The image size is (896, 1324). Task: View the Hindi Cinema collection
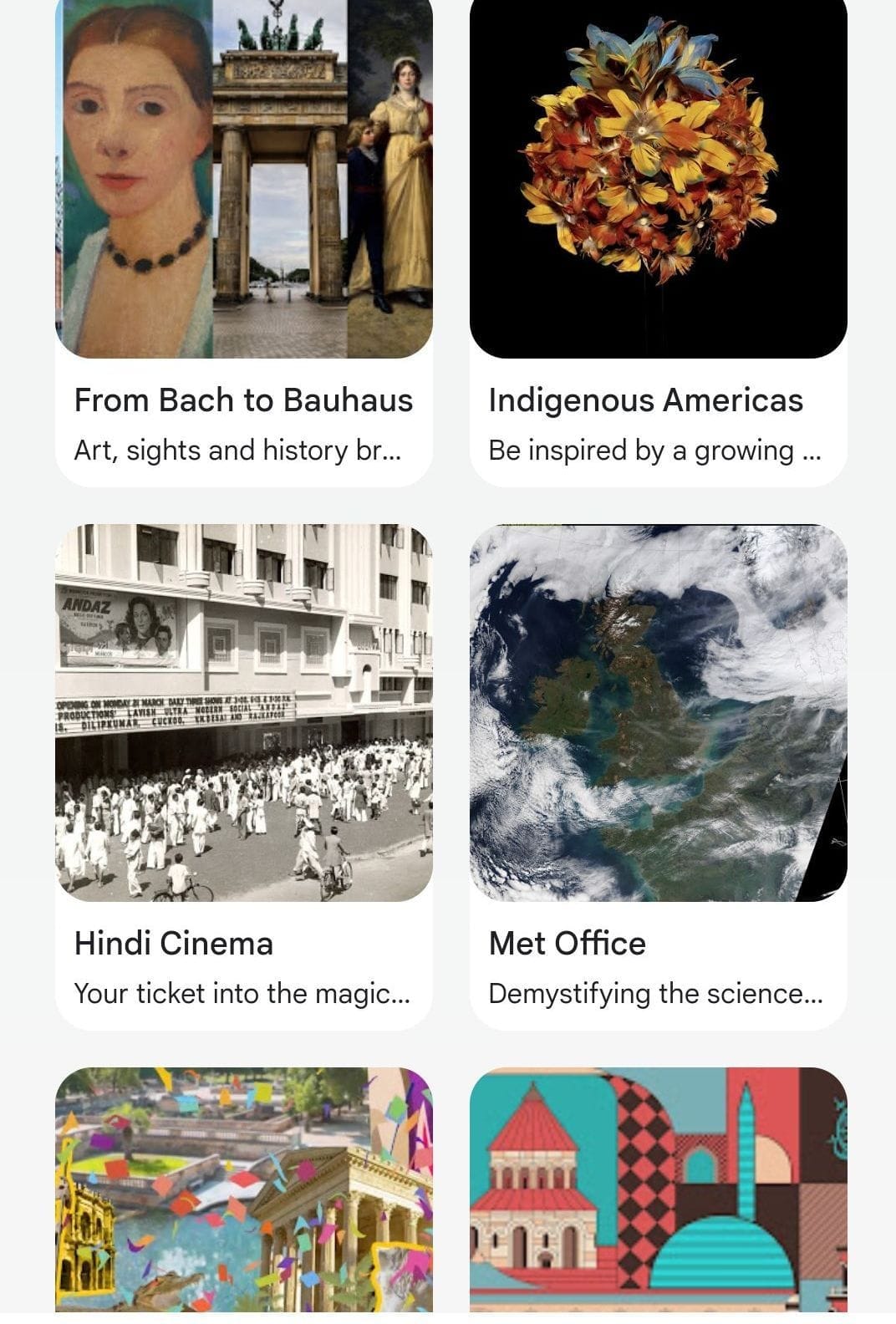(x=243, y=777)
